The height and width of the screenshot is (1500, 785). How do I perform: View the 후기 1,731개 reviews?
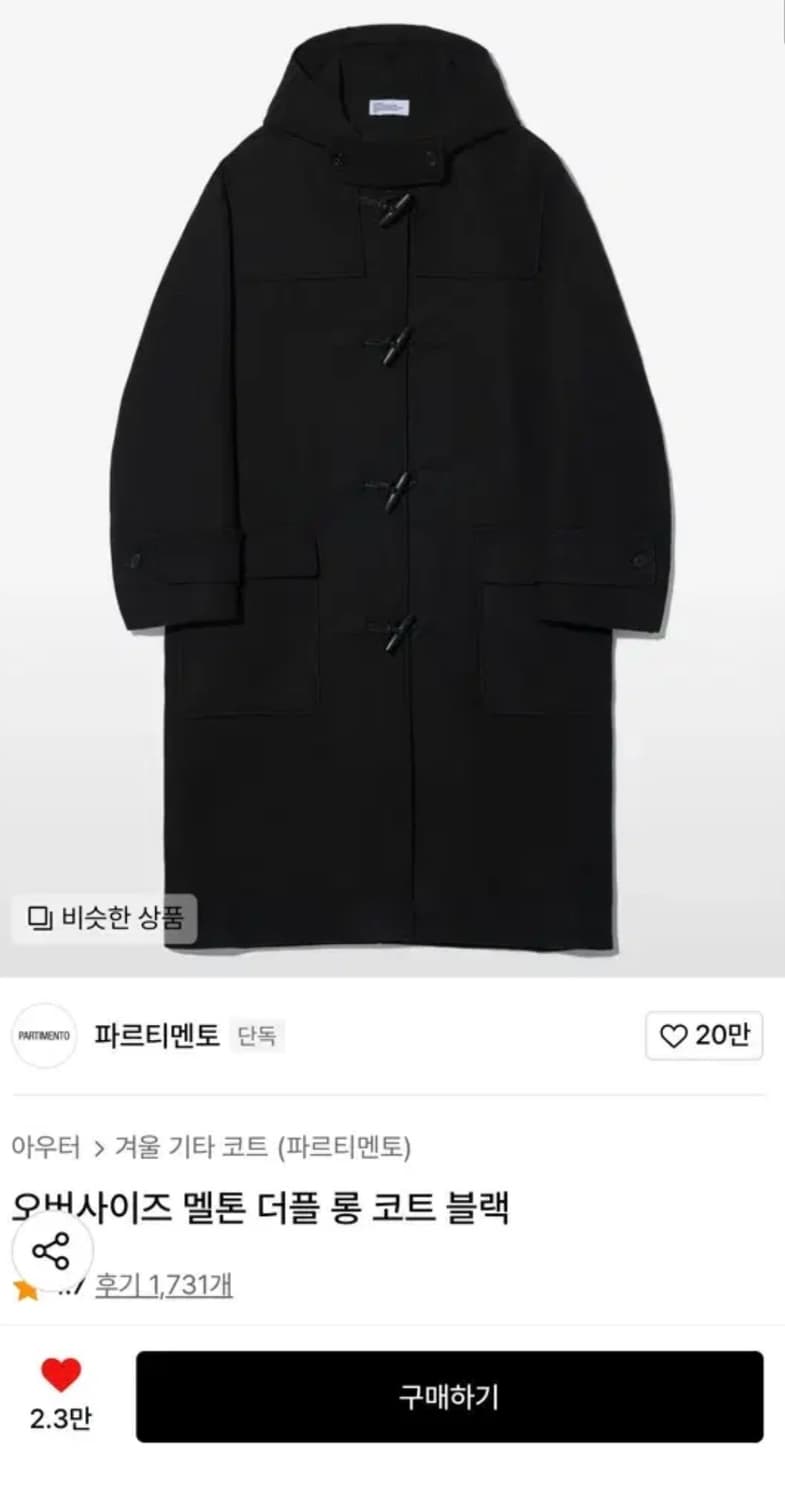point(164,1285)
